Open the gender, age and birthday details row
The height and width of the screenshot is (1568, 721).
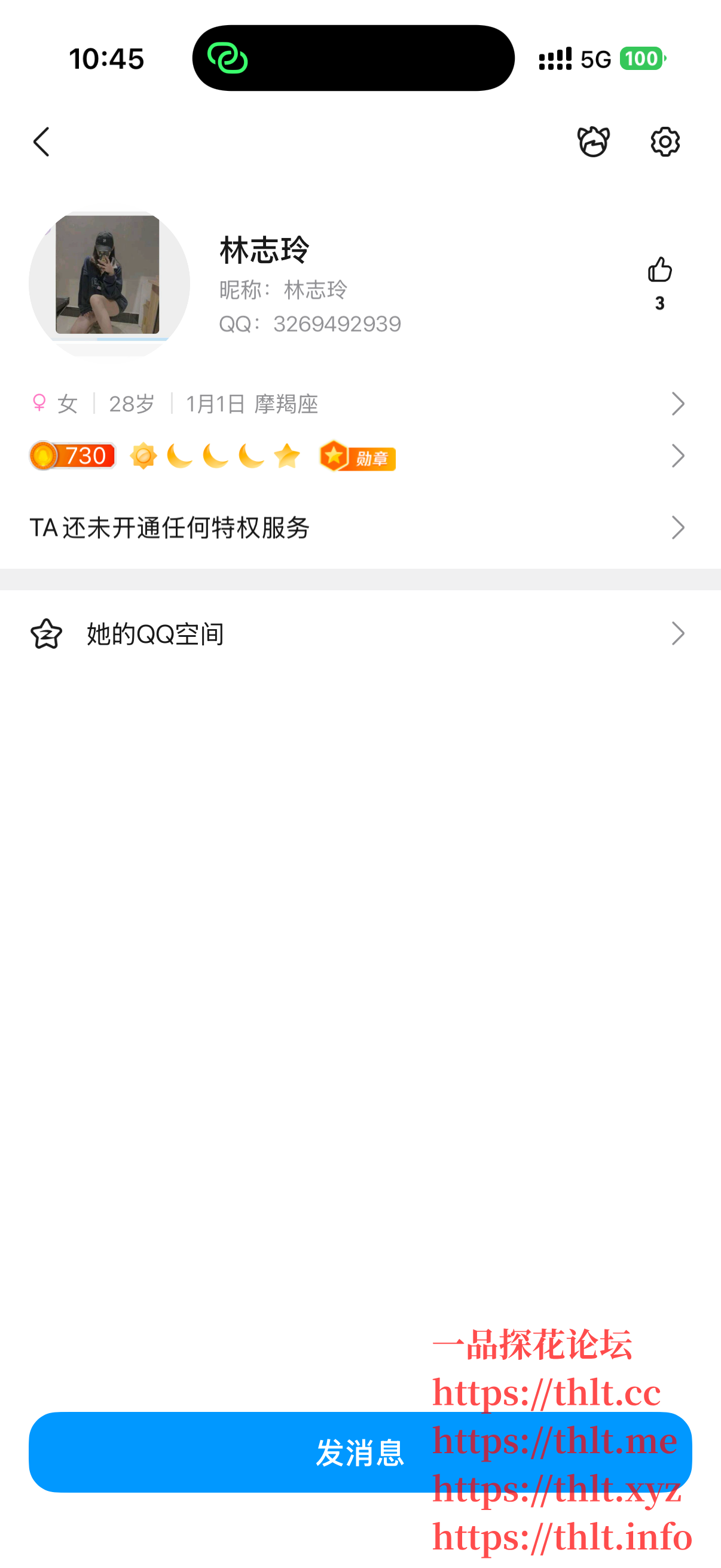[359, 404]
